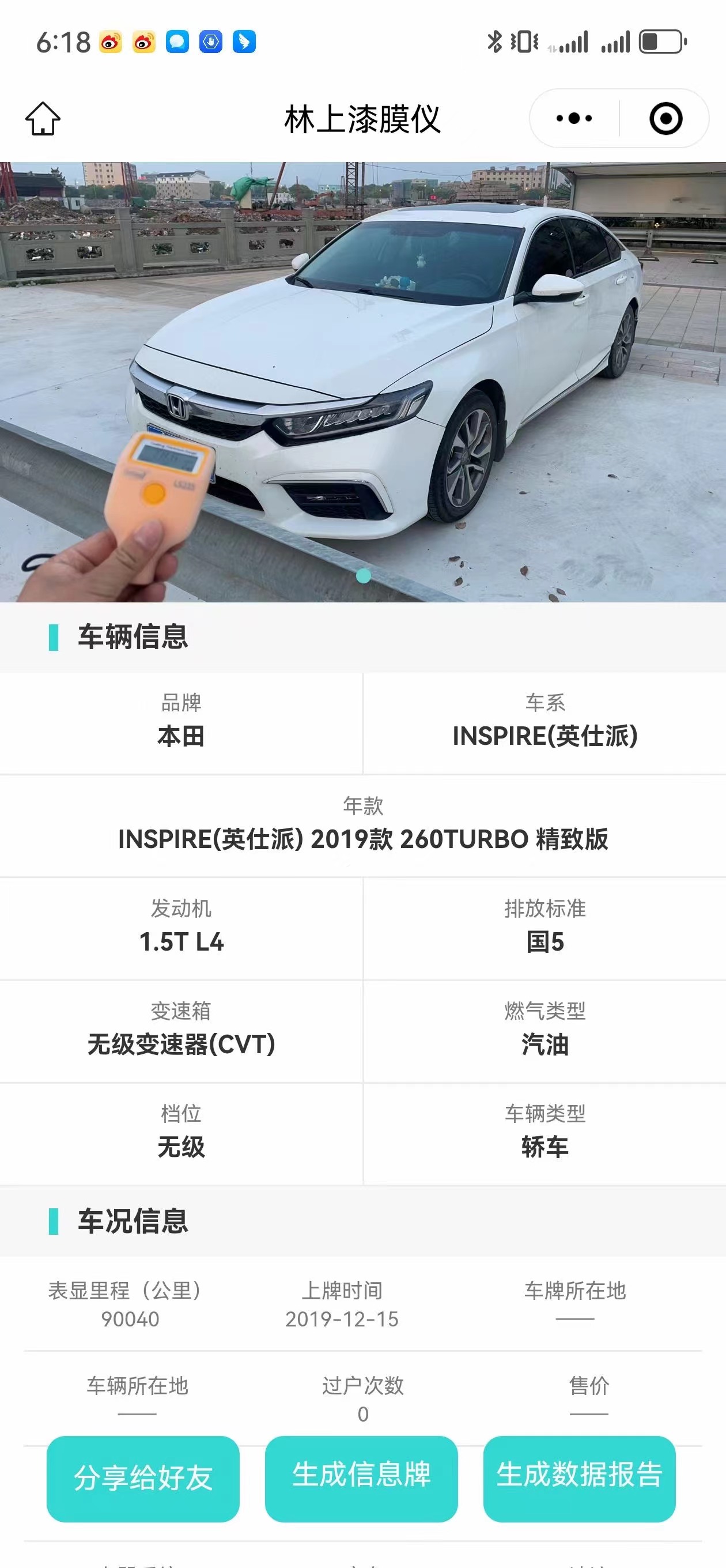
Task: Close the mini program with circle button
Action: (x=665, y=118)
